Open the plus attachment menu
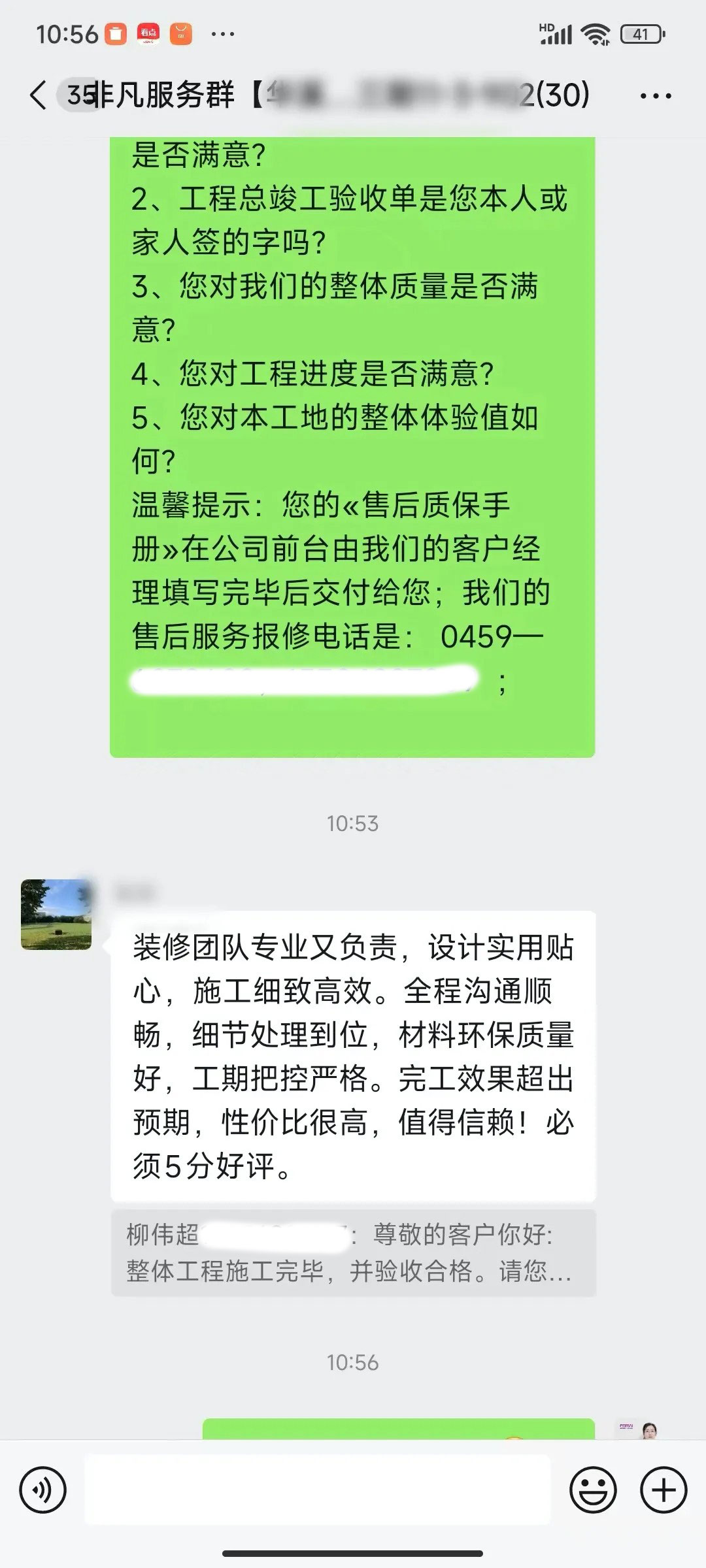The height and width of the screenshot is (1568, 706). (664, 1490)
